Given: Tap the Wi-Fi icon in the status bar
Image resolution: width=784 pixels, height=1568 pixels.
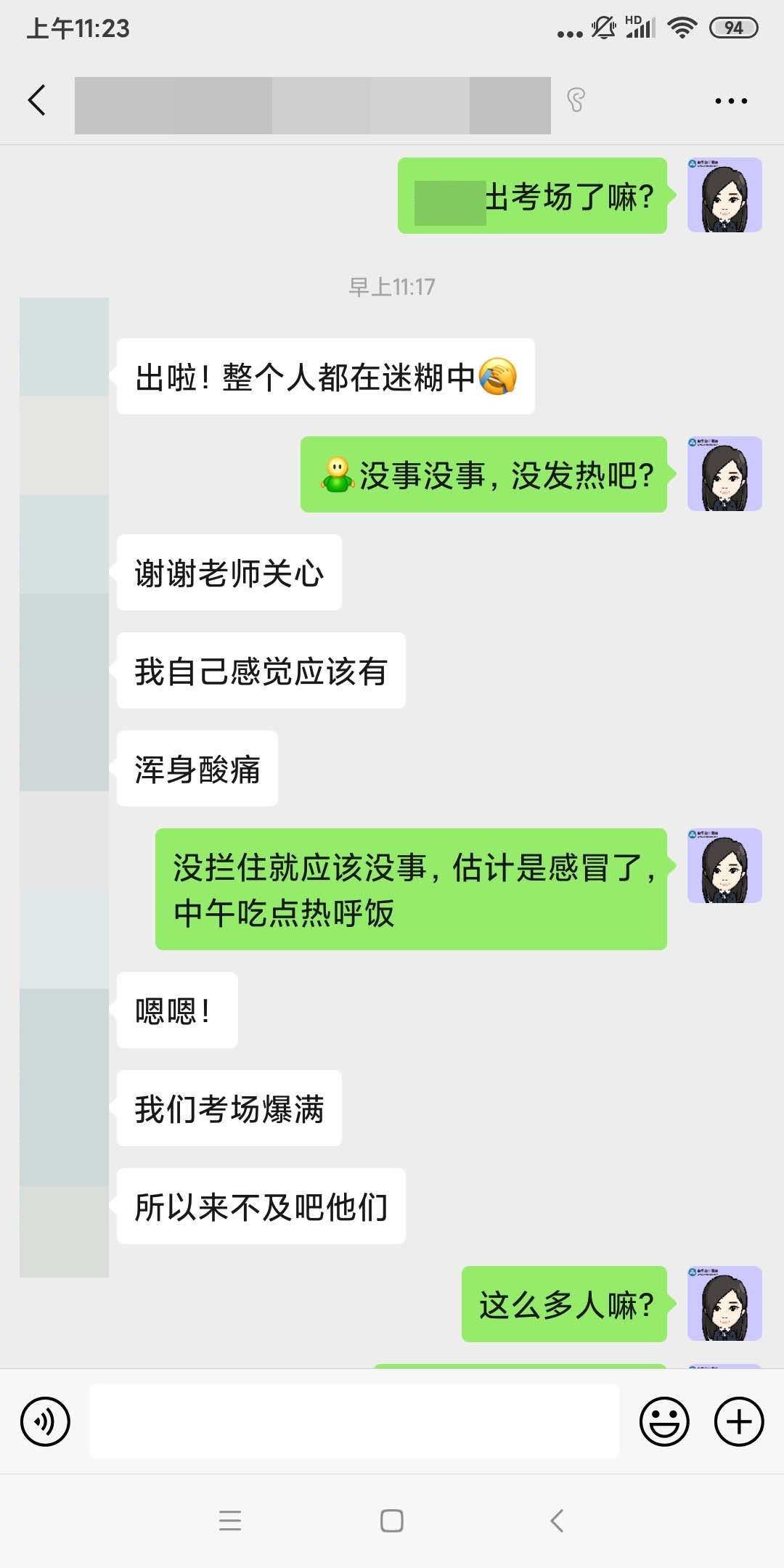Looking at the screenshot, I should (683, 26).
